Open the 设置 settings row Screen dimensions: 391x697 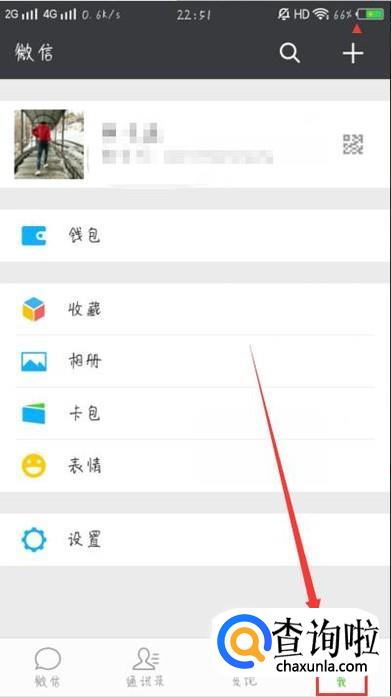click(196, 540)
